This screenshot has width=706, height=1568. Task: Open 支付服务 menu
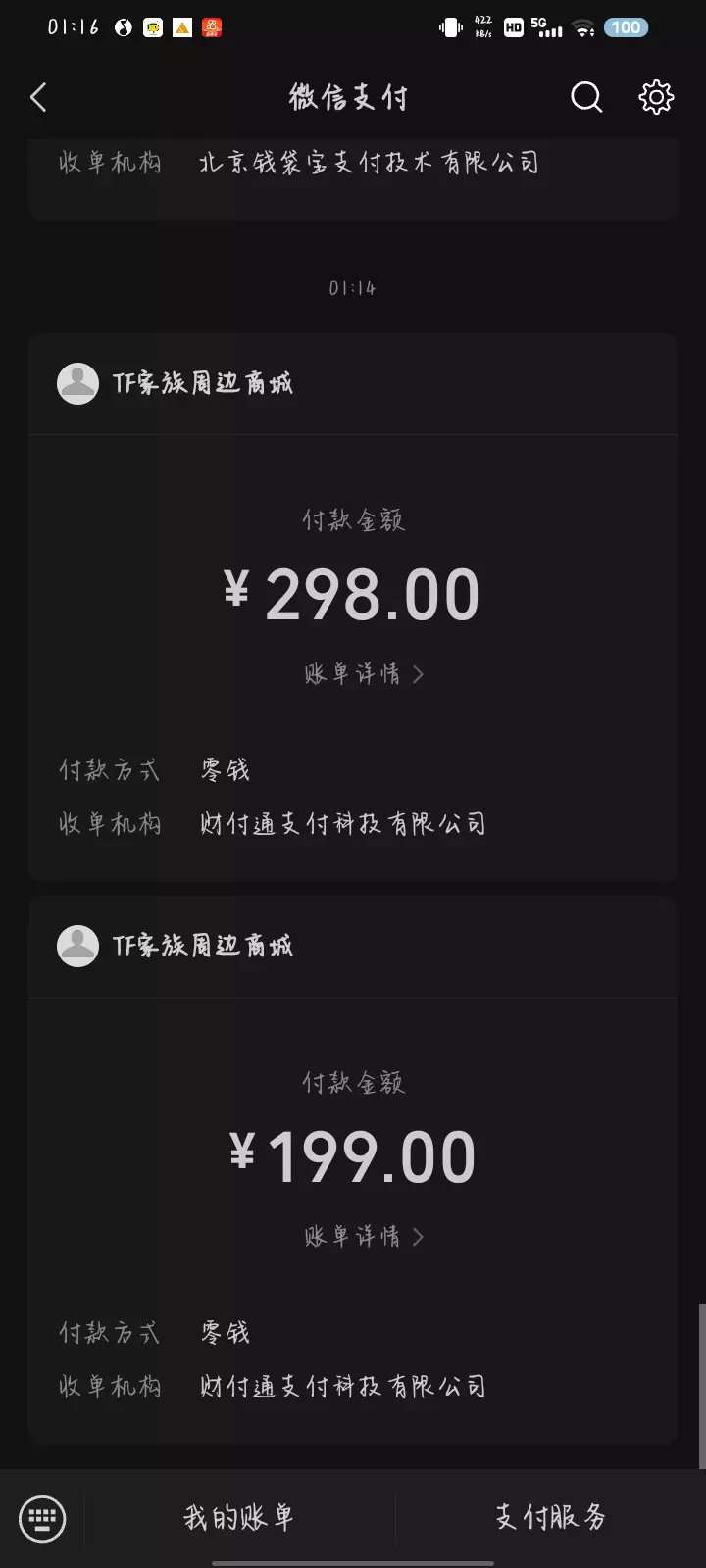coord(550,1518)
